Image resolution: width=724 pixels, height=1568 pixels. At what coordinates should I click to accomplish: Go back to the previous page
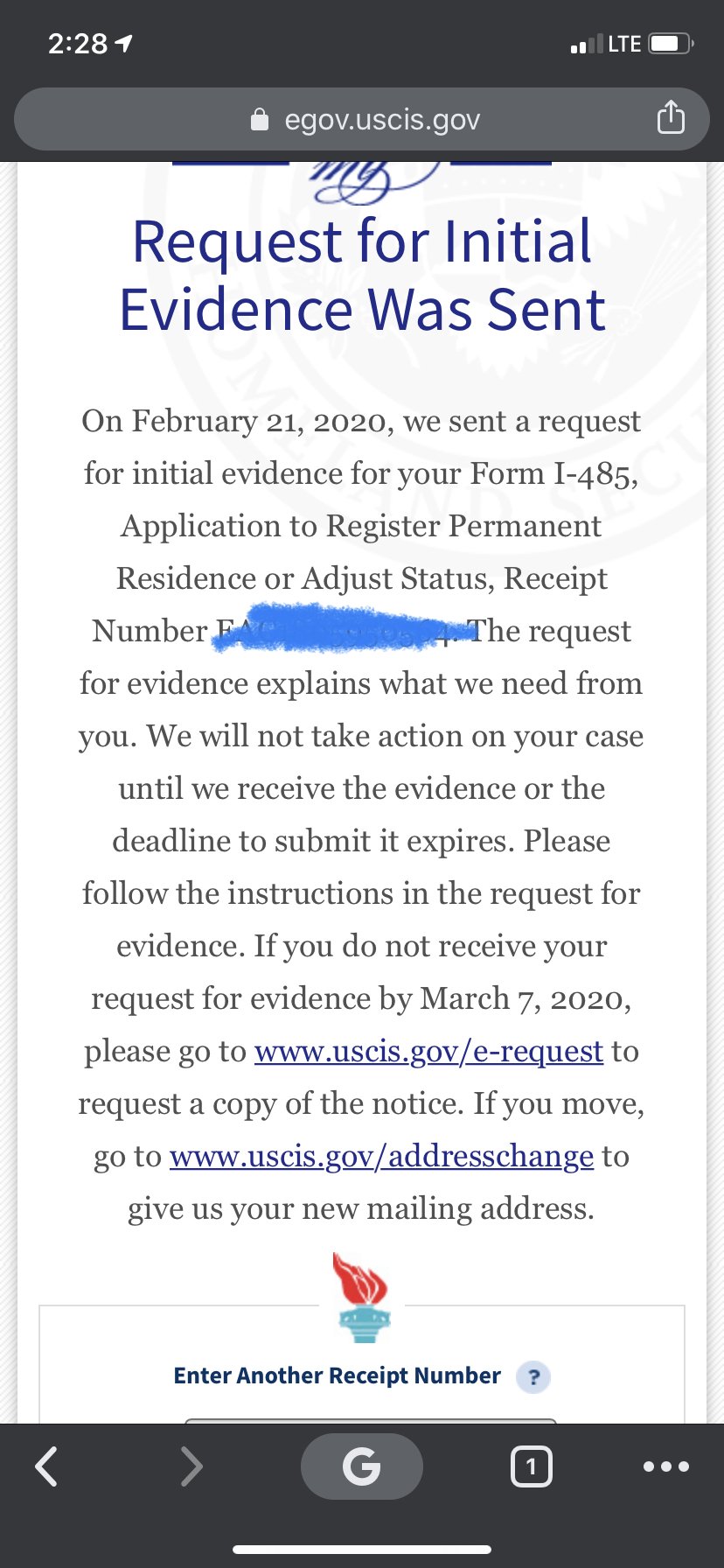coord(47,1466)
